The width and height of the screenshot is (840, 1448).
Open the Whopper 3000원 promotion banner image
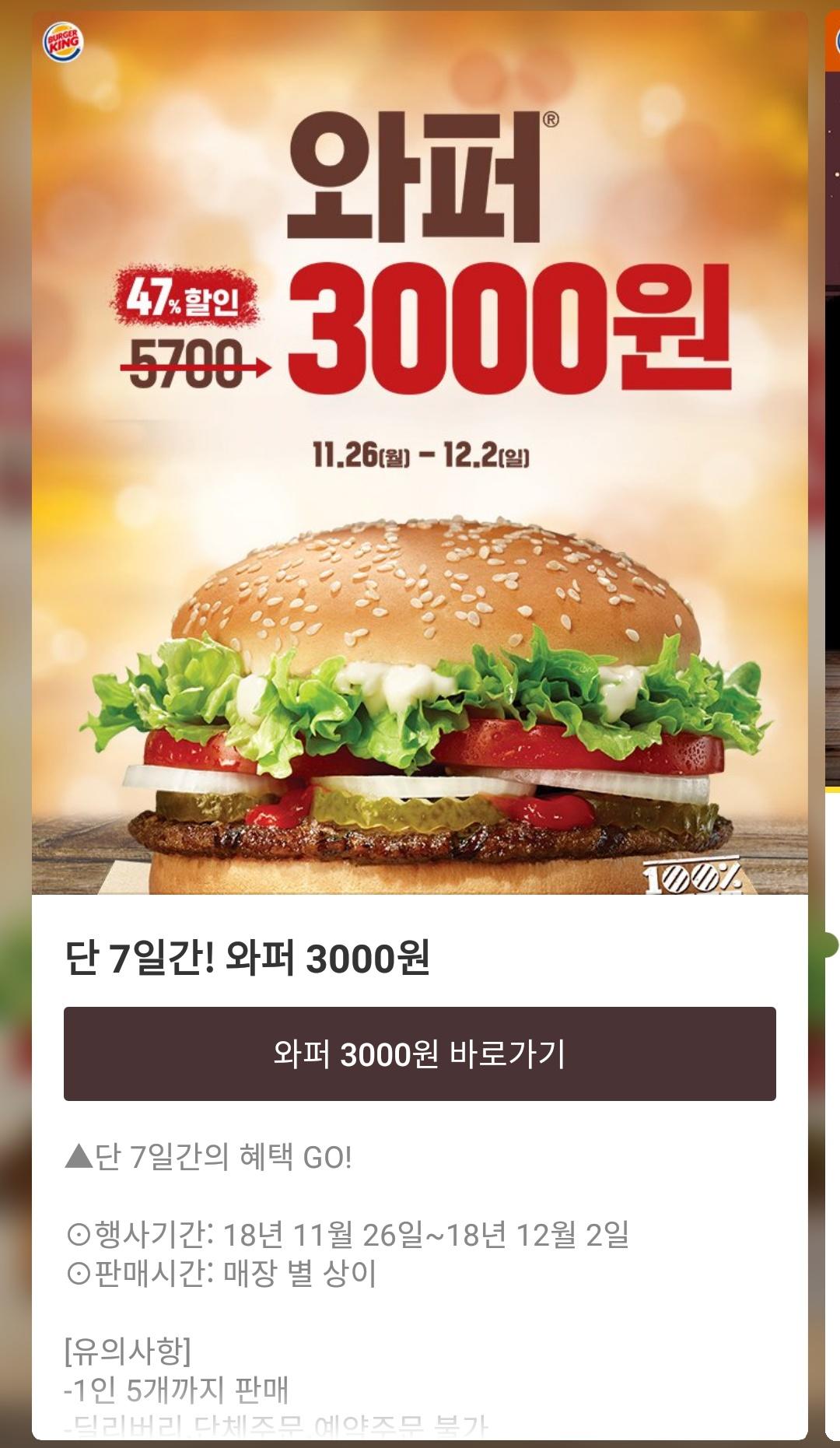[419, 451]
